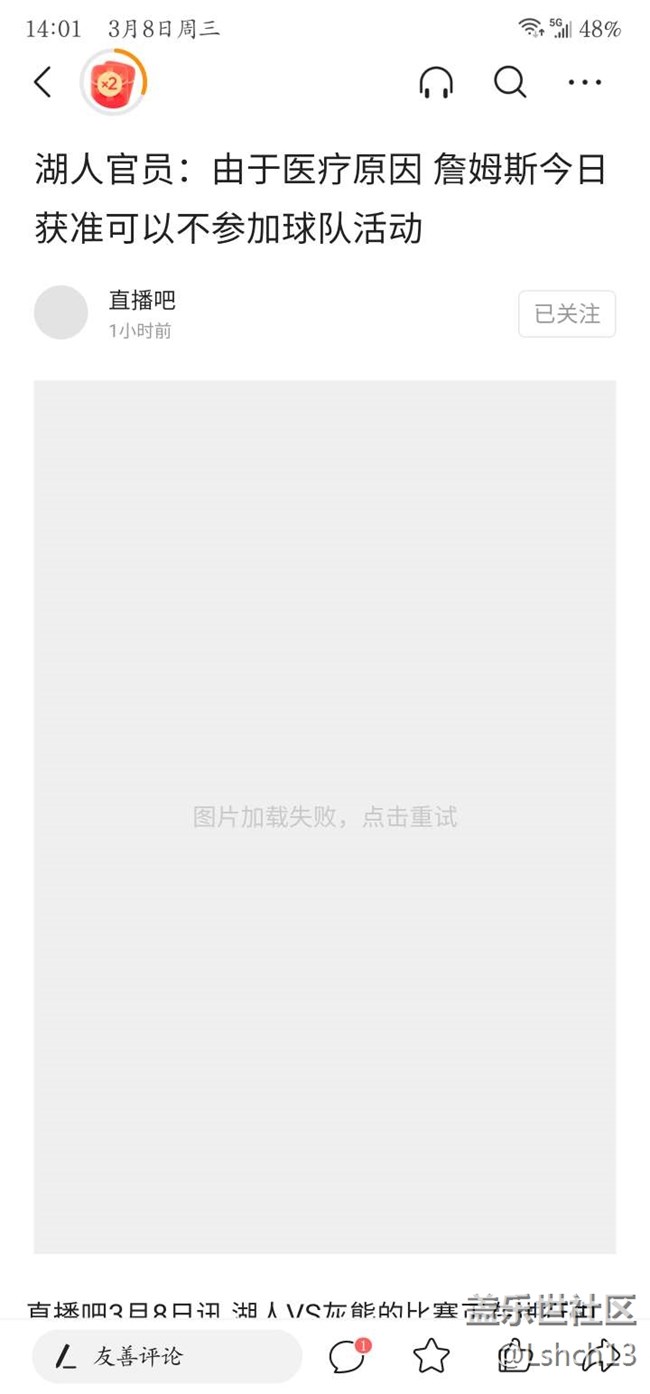This screenshot has width=650, height=1394.
Task: Tap the 已关注 follow button
Action: [x=566, y=314]
